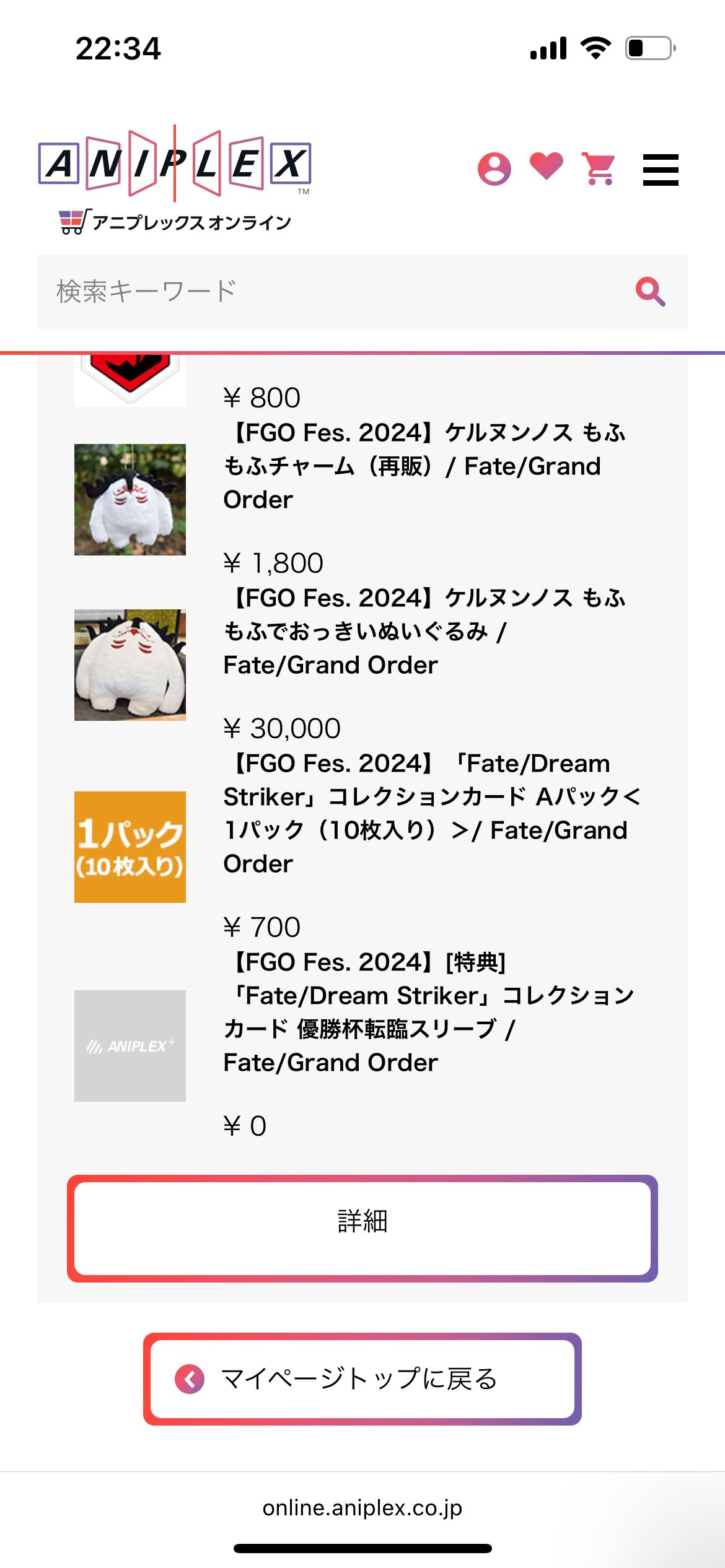
Task: Open ケルヌンノス もふもふチャーム (再販) item
Action: [424, 466]
